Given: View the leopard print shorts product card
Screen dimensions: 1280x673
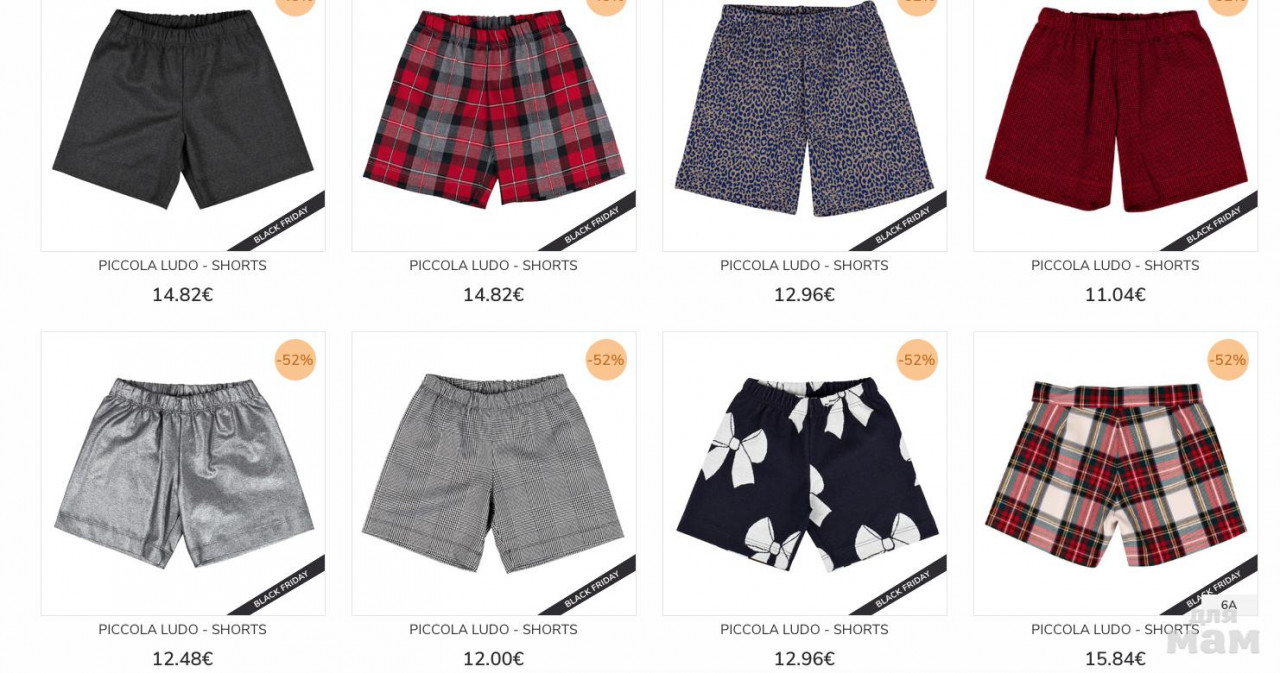Looking at the screenshot, I should [x=804, y=110].
